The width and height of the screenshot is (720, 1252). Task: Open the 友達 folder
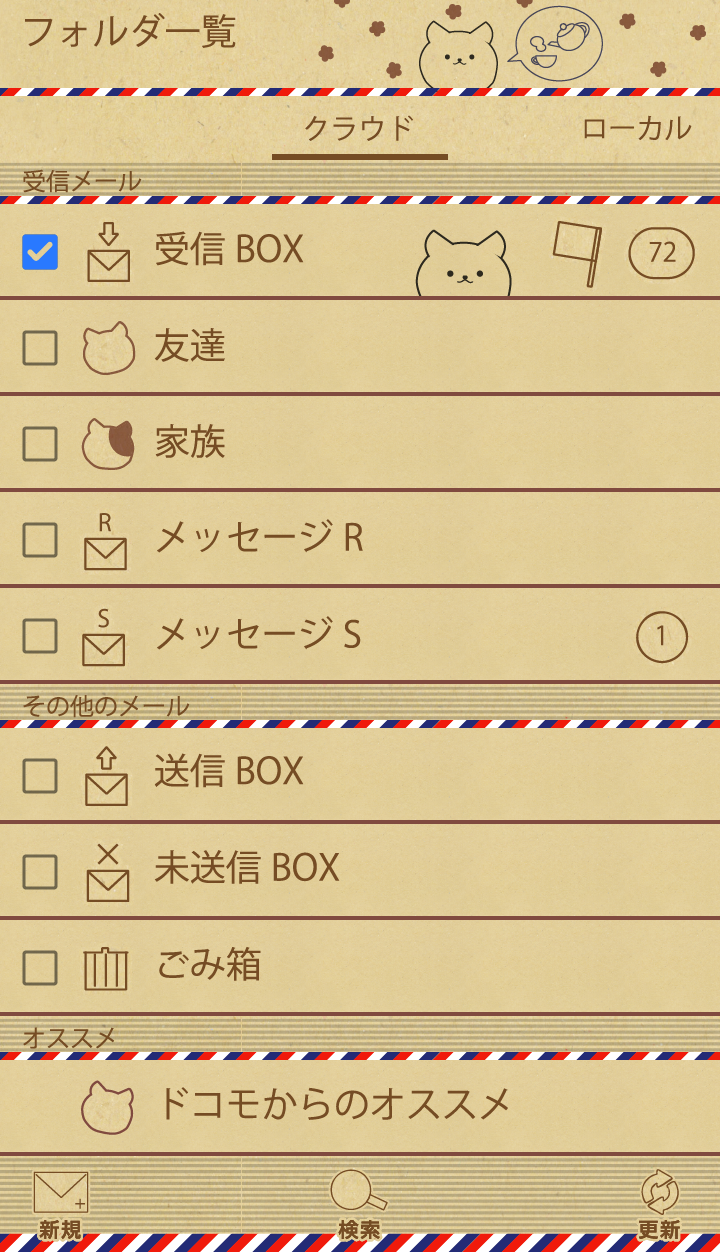[x=190, y=346]
